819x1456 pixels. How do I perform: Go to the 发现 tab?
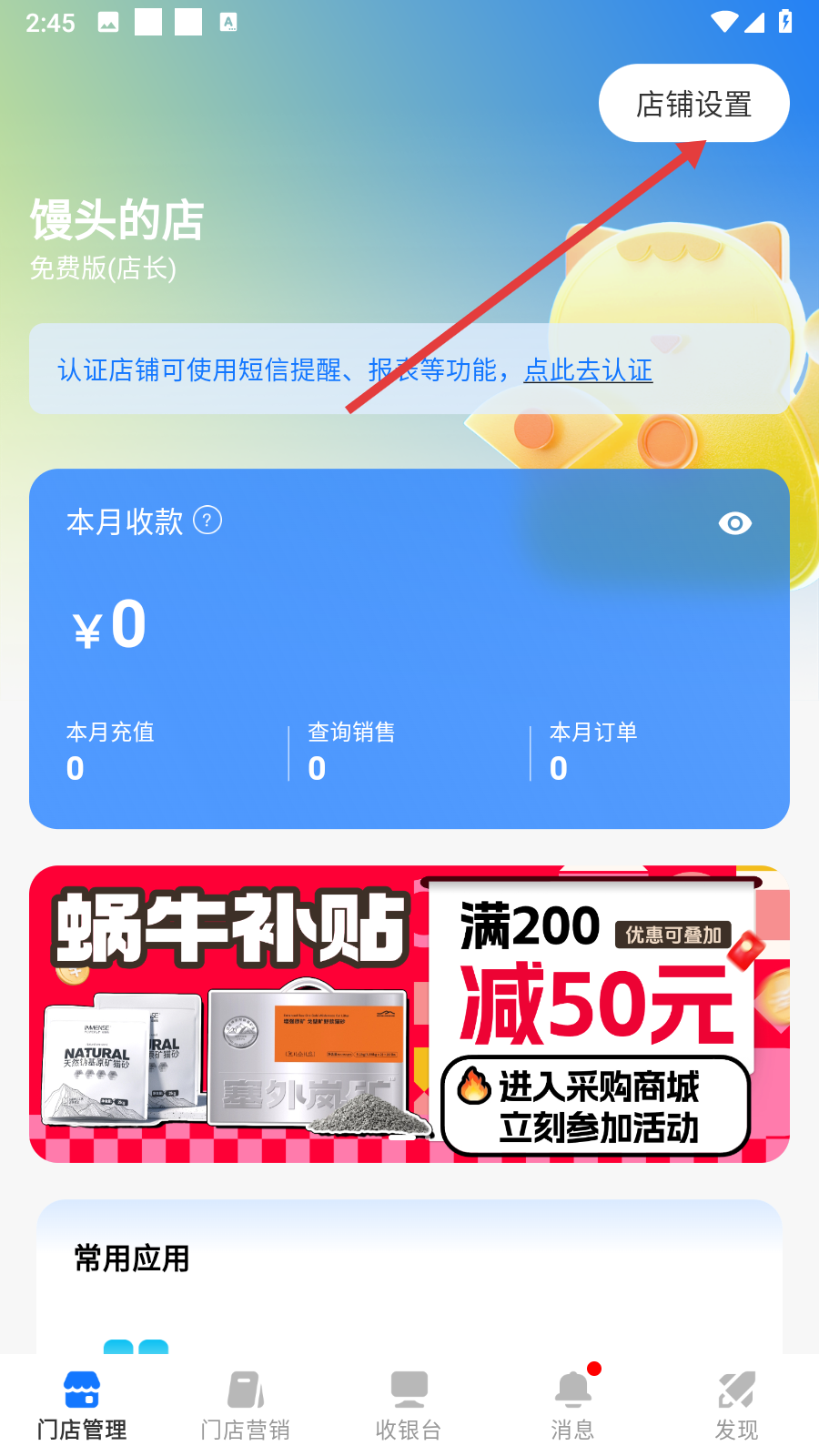(x=736, y=1405)
